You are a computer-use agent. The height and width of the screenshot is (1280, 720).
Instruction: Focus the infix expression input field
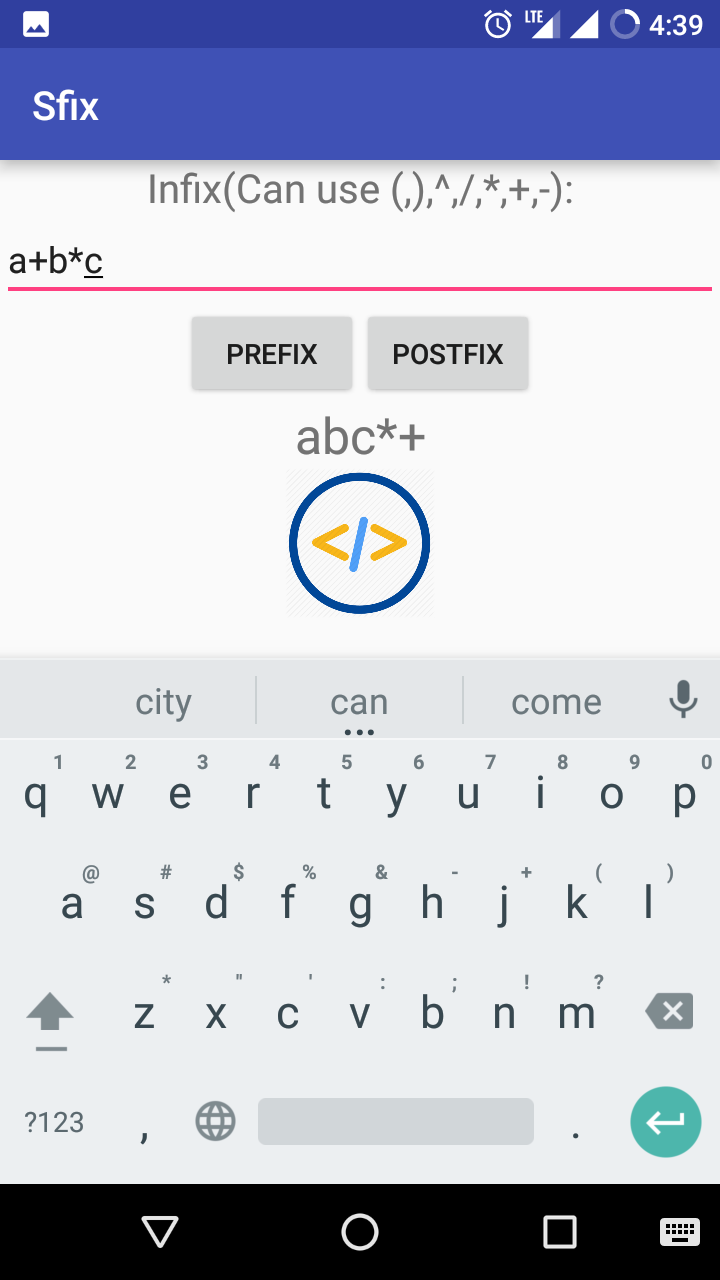pyautogui.click(x=360, y=262)
